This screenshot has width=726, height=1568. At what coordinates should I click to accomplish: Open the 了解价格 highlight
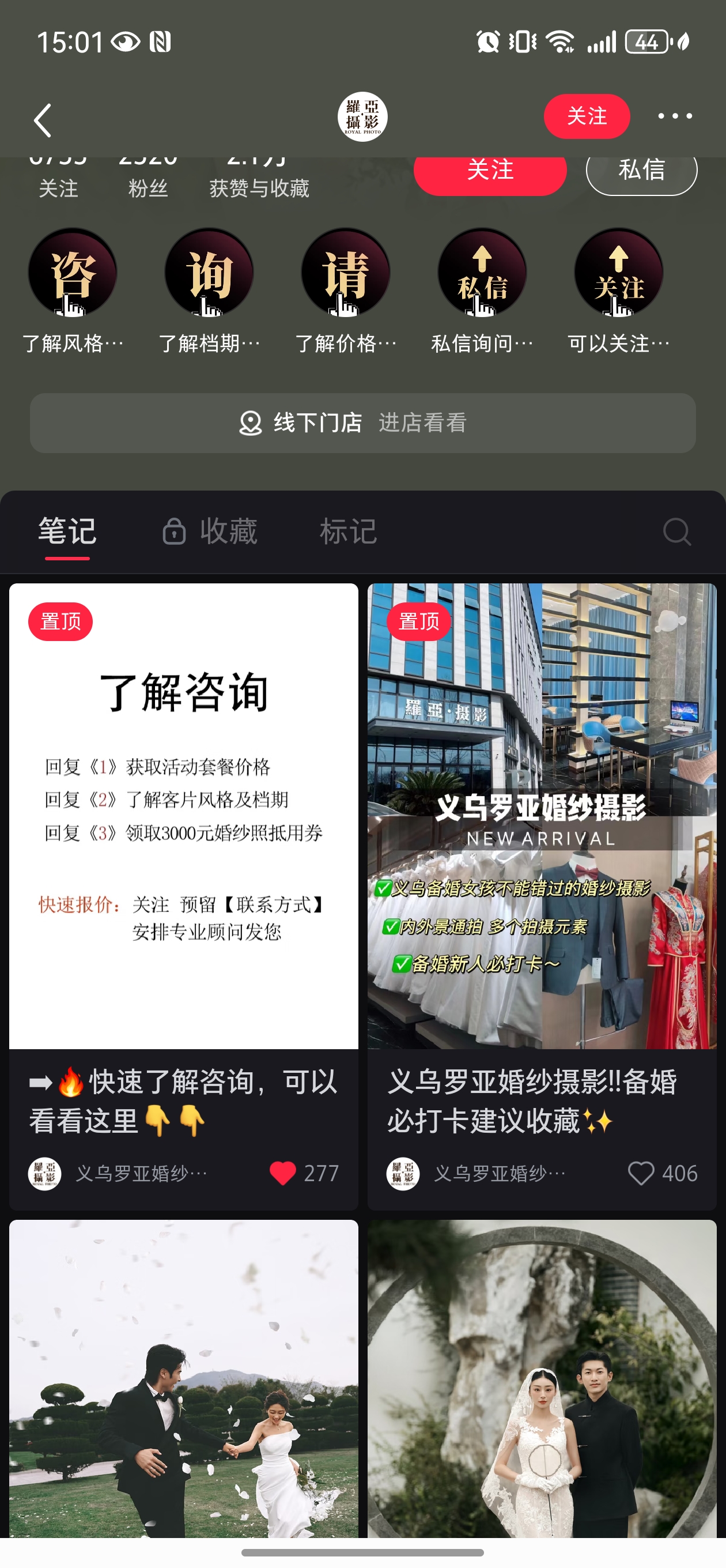346,273
